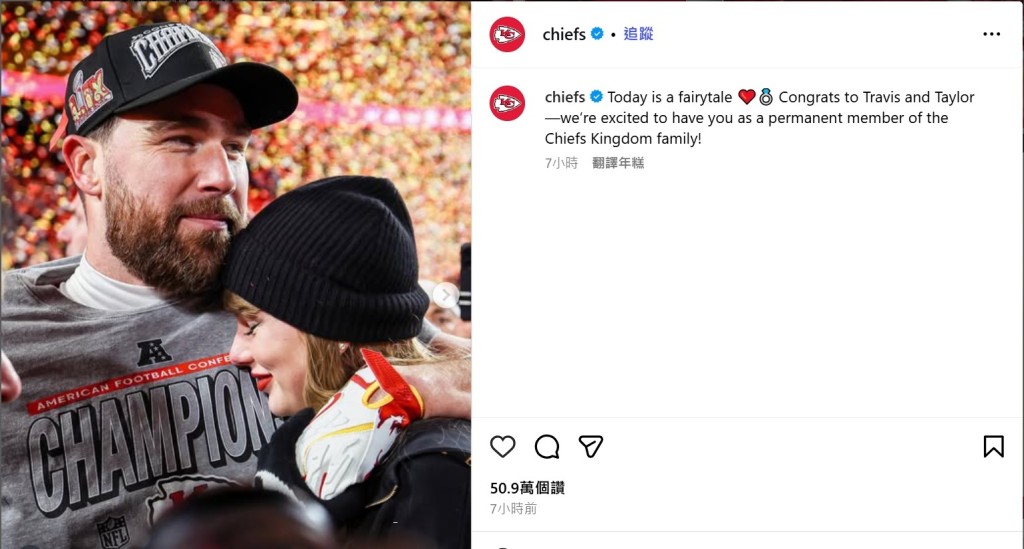View the 50.9萬個讚 likes list

pyautogui.click(x=527, y=488)
